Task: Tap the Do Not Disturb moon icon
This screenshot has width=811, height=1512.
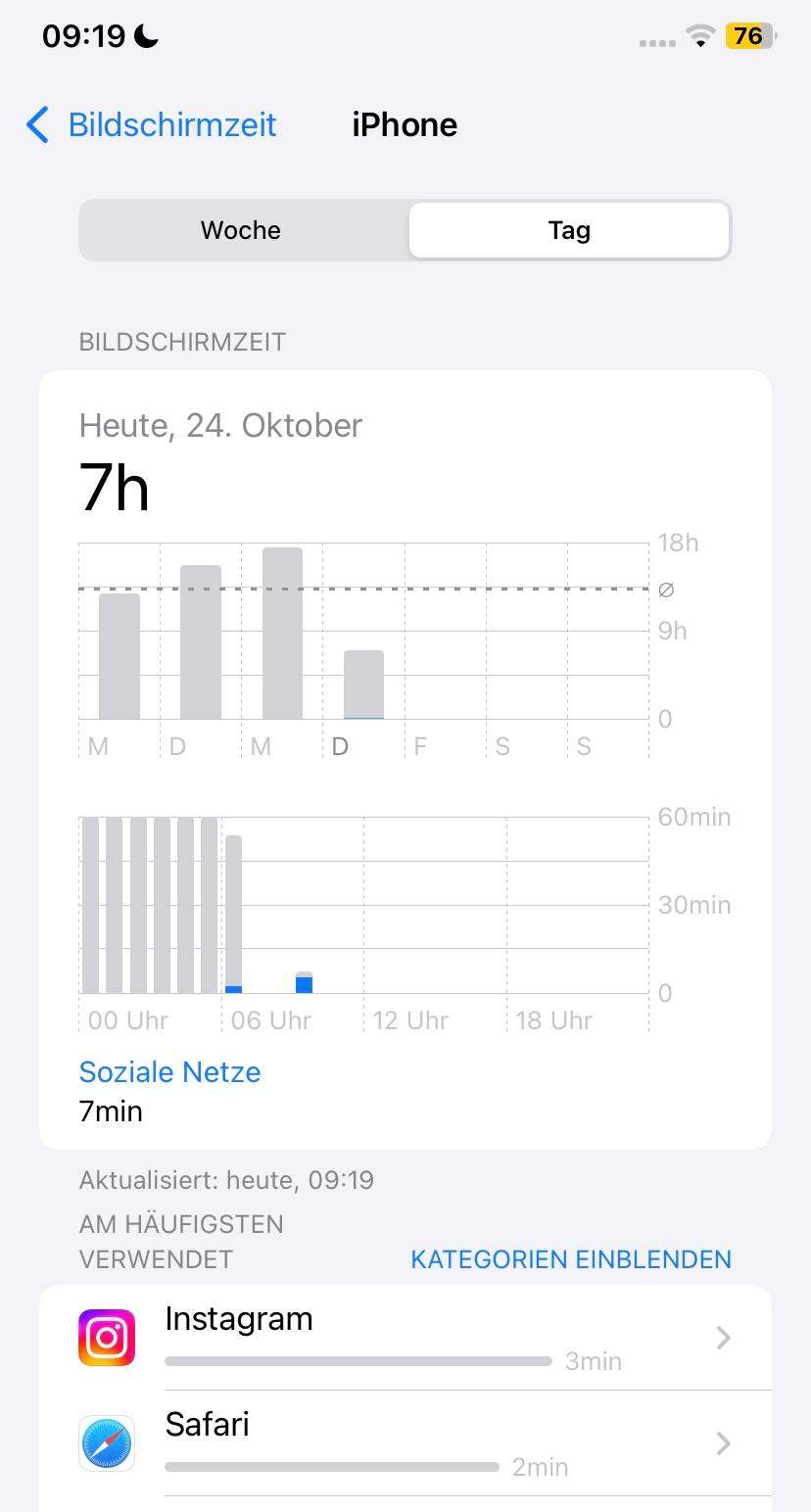Action: (x=143, y=35)
